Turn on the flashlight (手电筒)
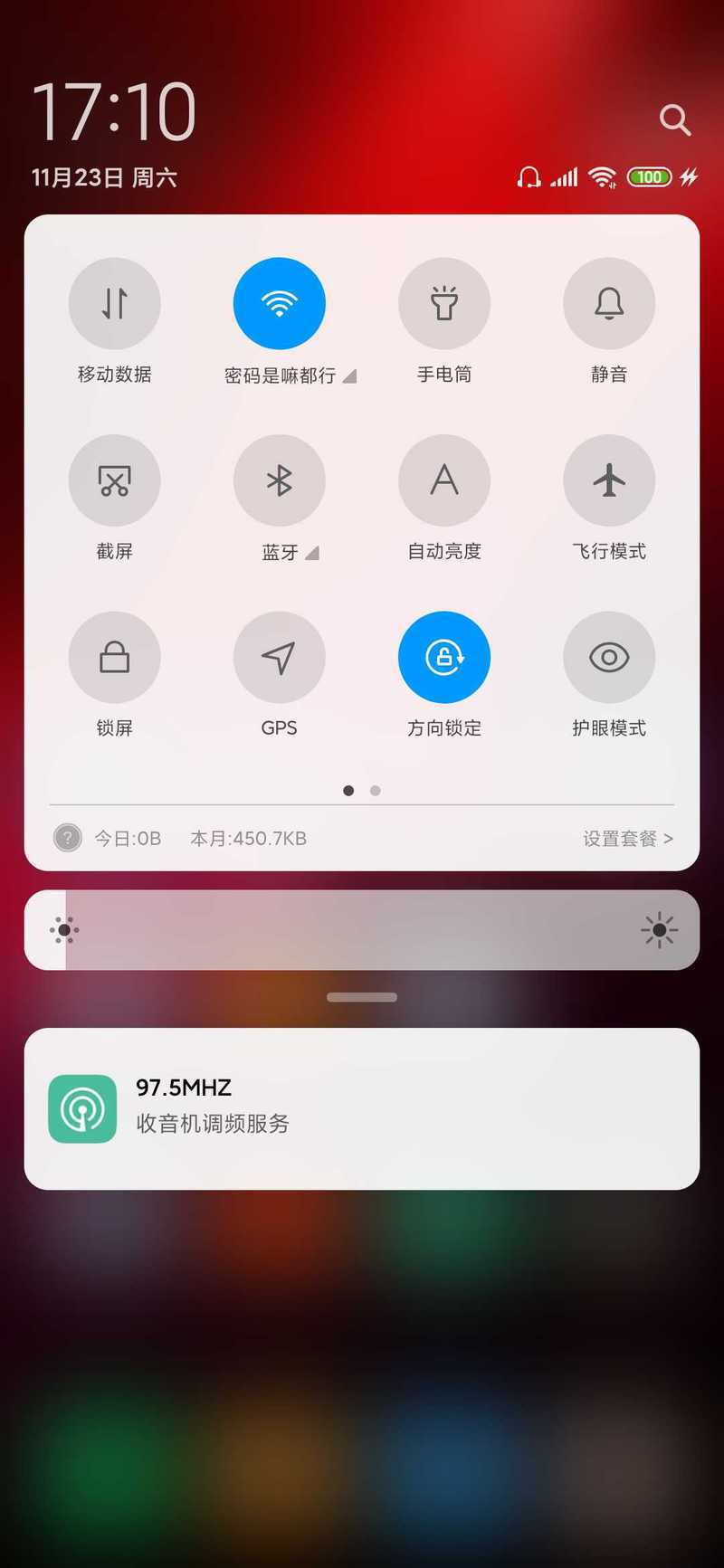This screenshot has width=724, height=1568. [444, 304]
